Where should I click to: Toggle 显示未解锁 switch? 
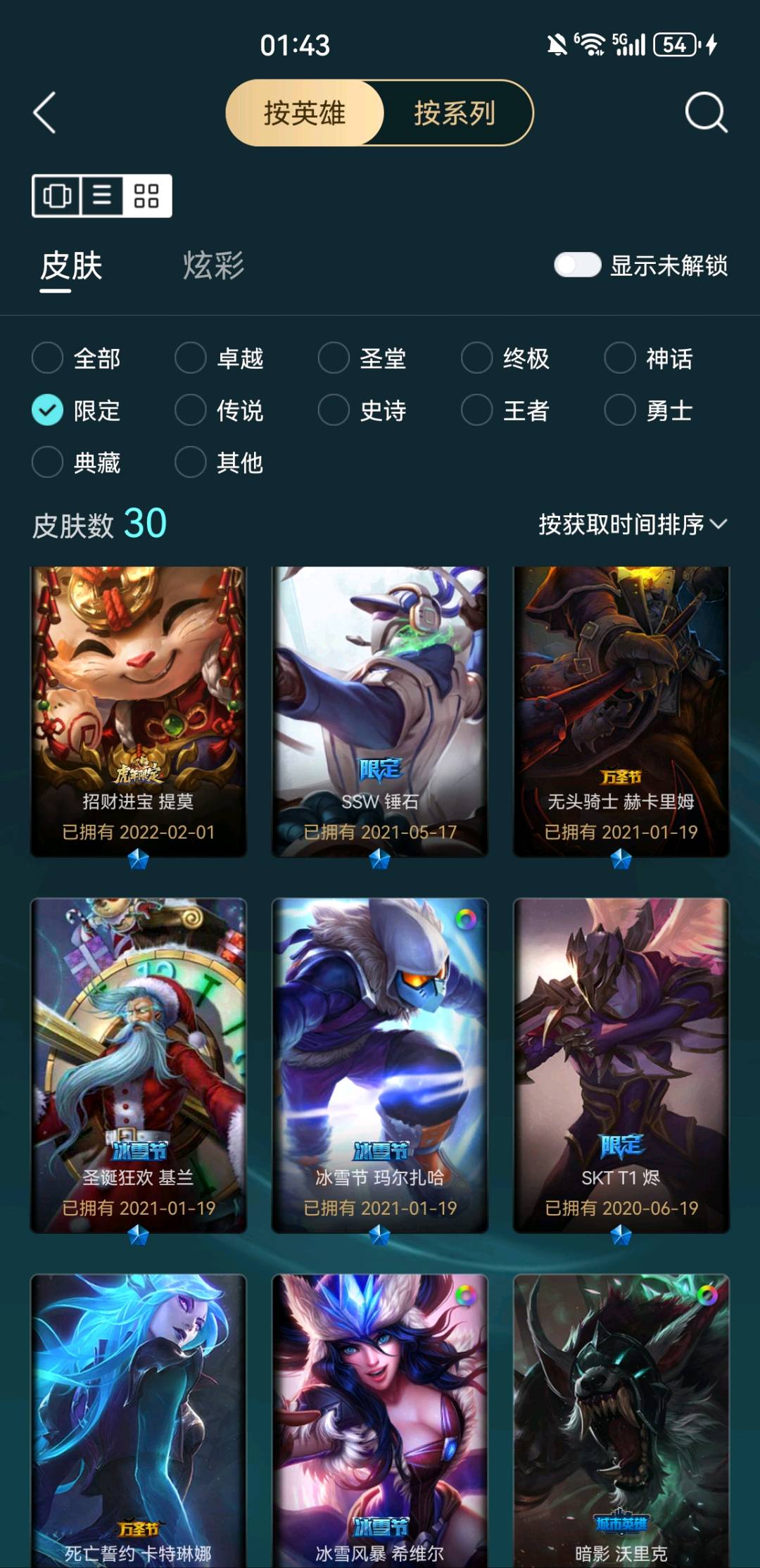pos(577,265)
